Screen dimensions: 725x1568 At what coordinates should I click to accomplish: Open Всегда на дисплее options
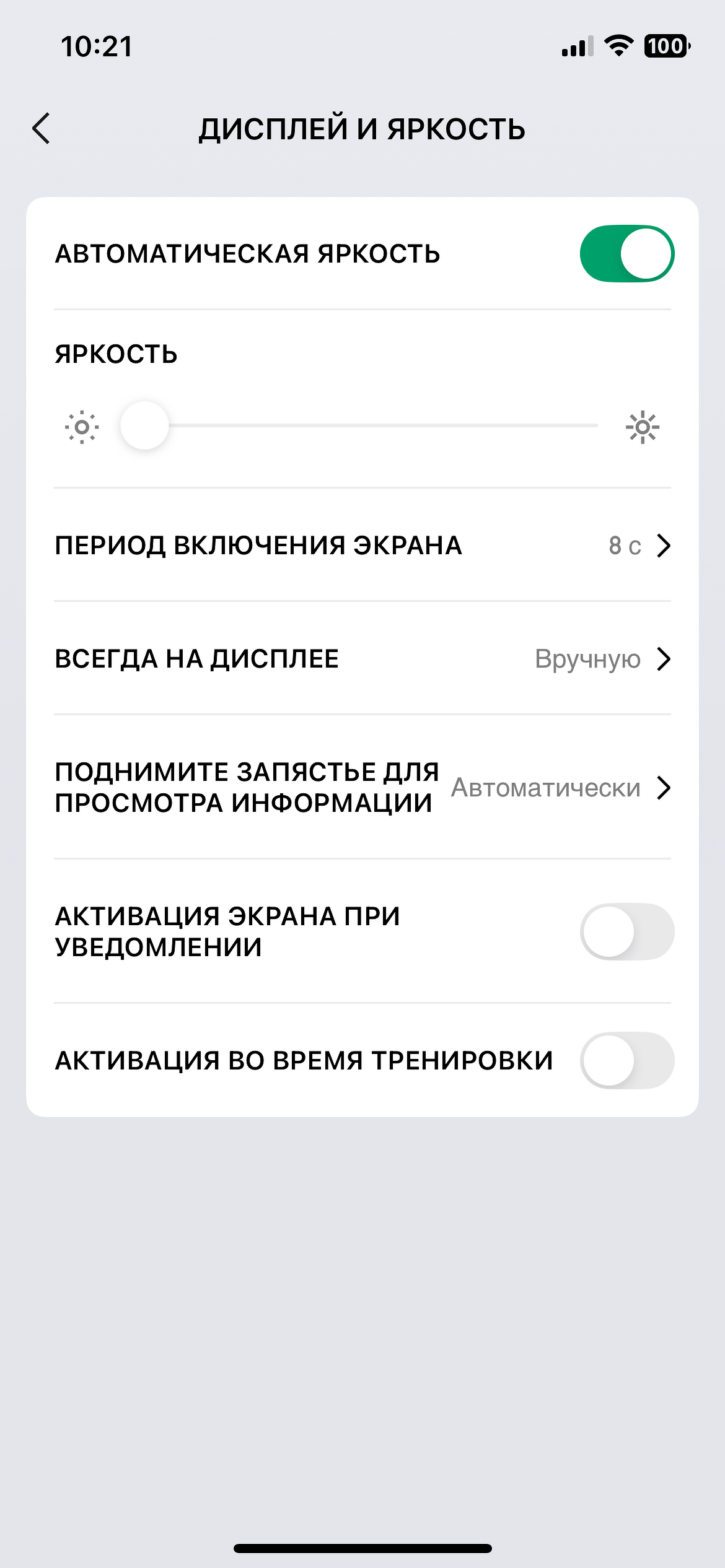[x=362, y=659]
